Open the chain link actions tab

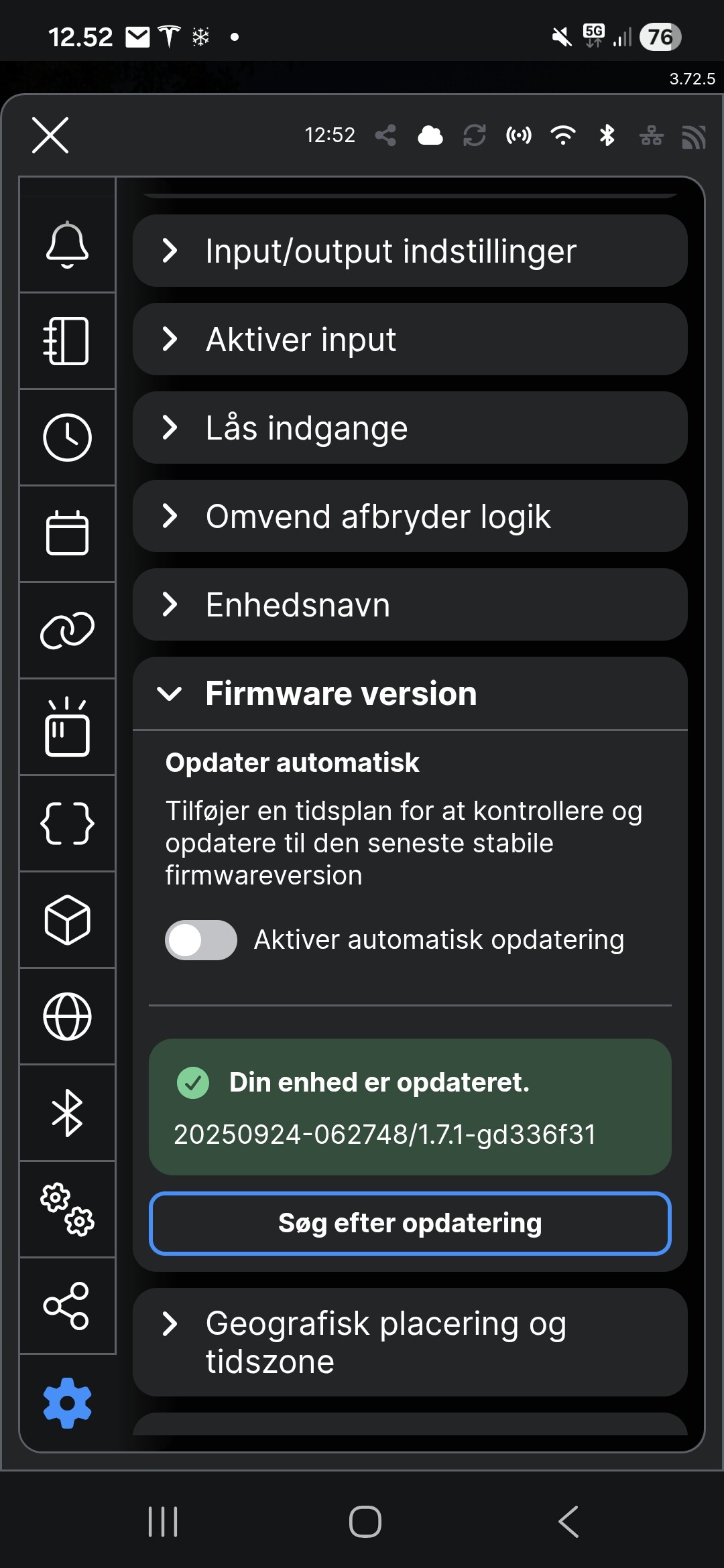tap(67, 631)
